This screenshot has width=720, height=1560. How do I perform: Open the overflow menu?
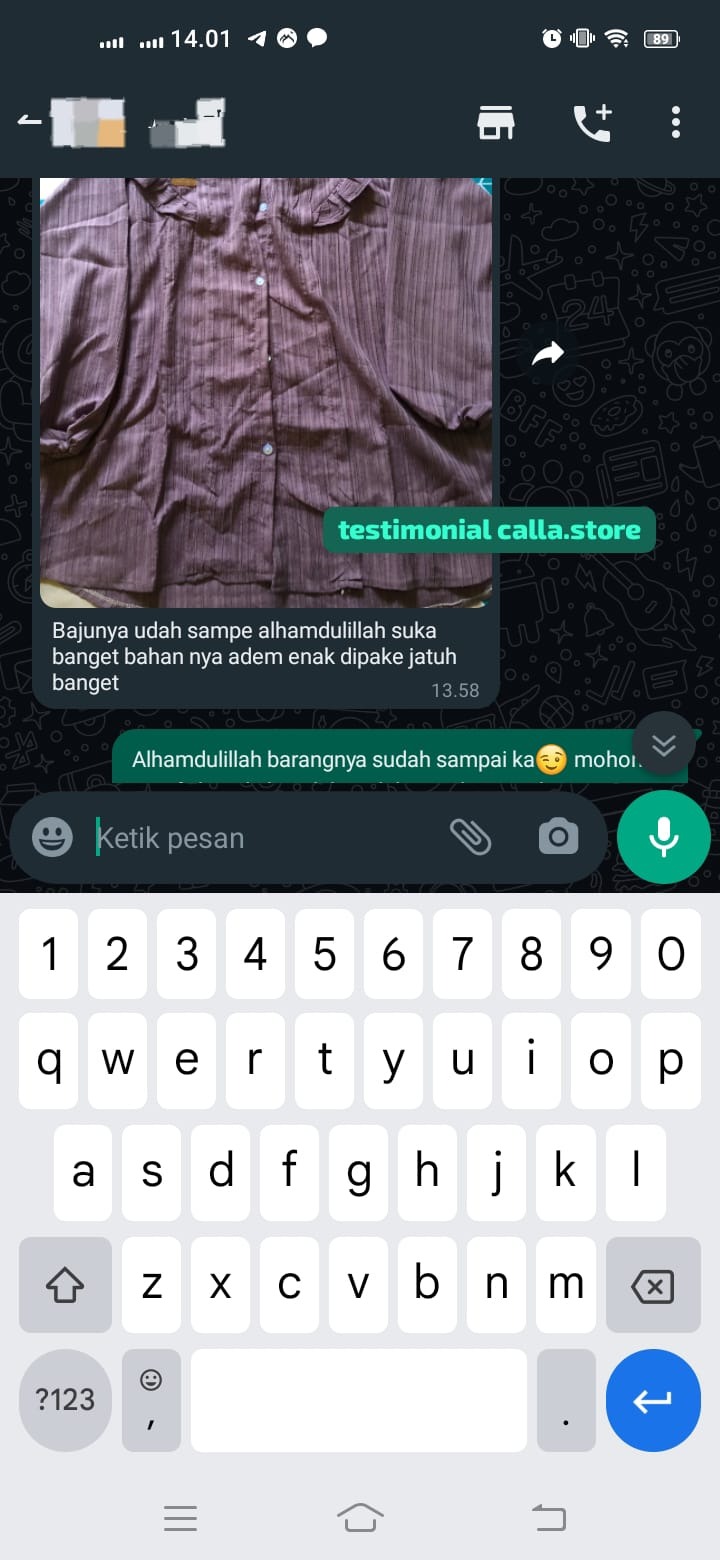pos(676,122)
